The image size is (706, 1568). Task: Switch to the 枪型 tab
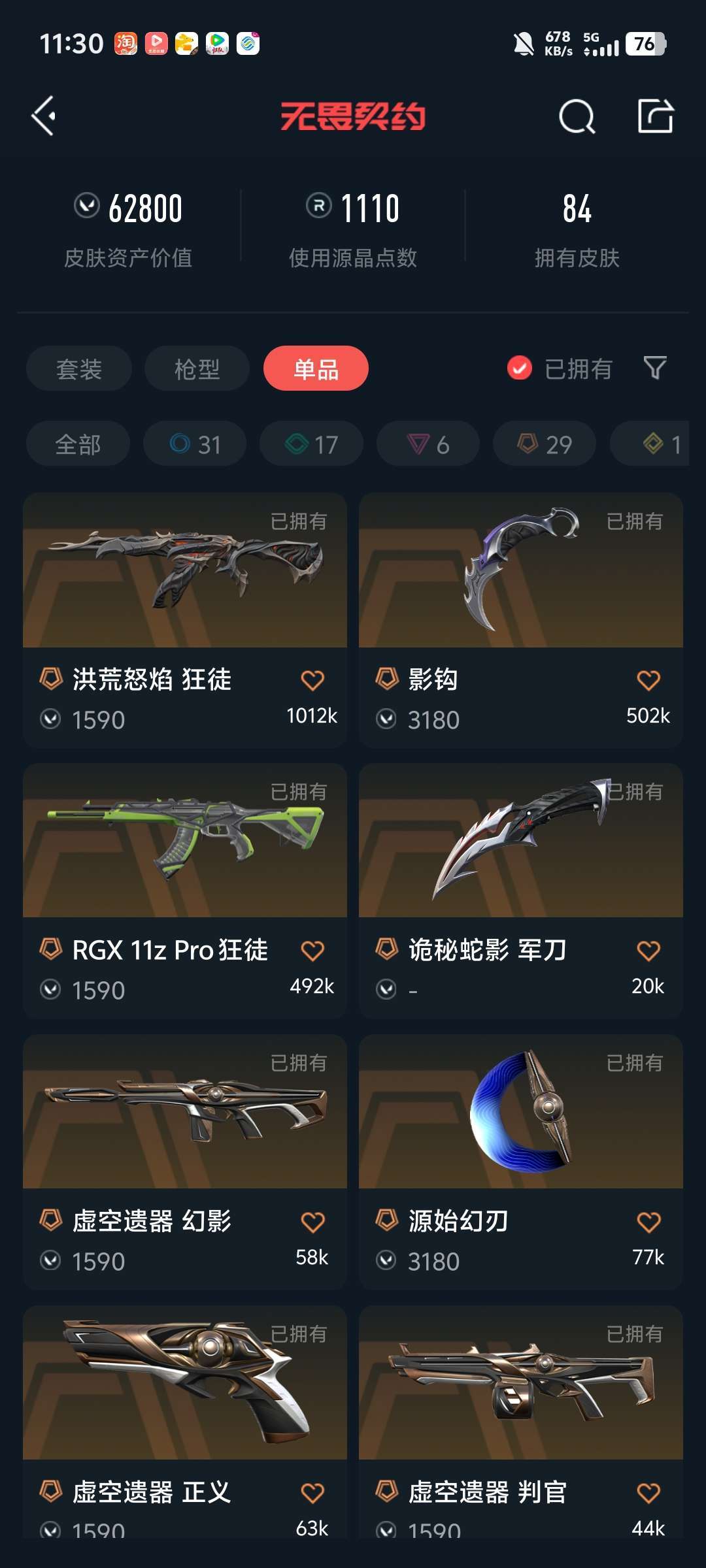pos(197,369)
